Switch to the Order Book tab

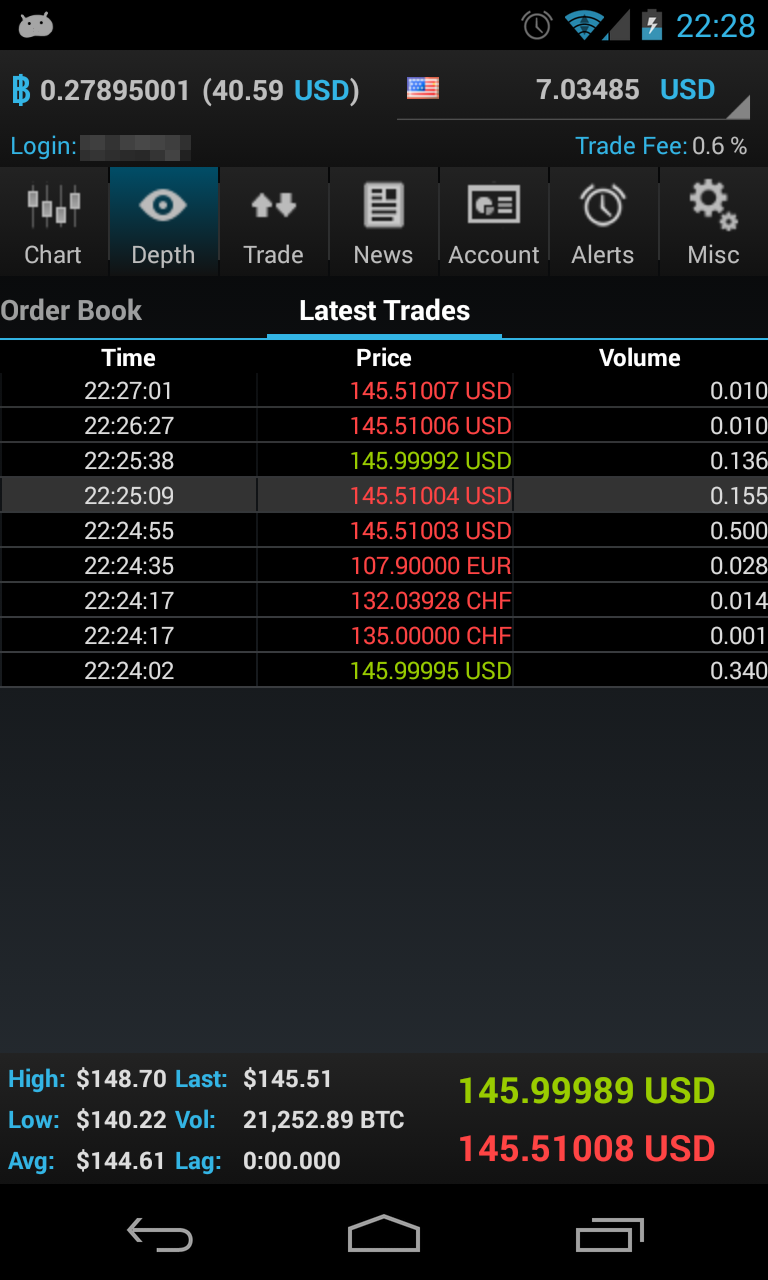pos(72,311)
